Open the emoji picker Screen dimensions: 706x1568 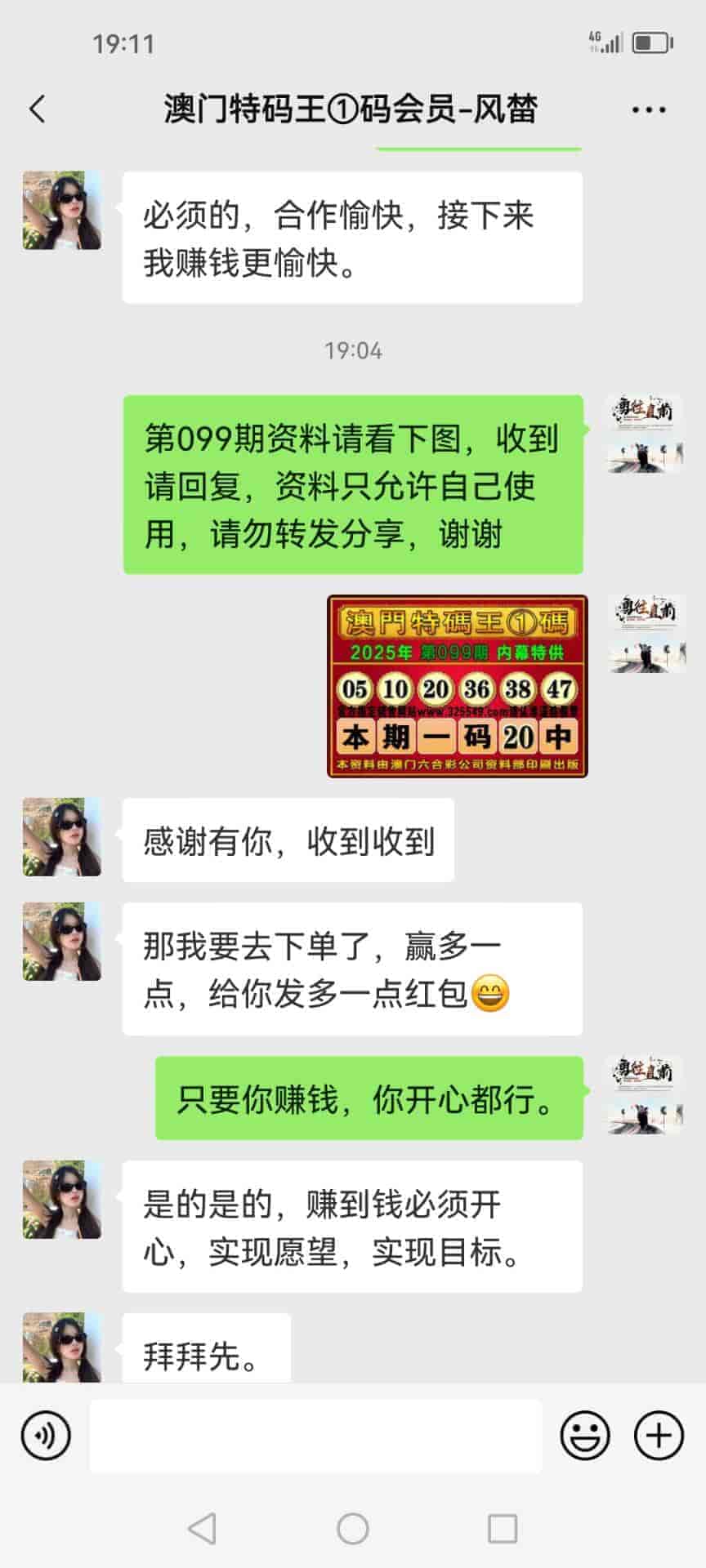point(585,1435)
